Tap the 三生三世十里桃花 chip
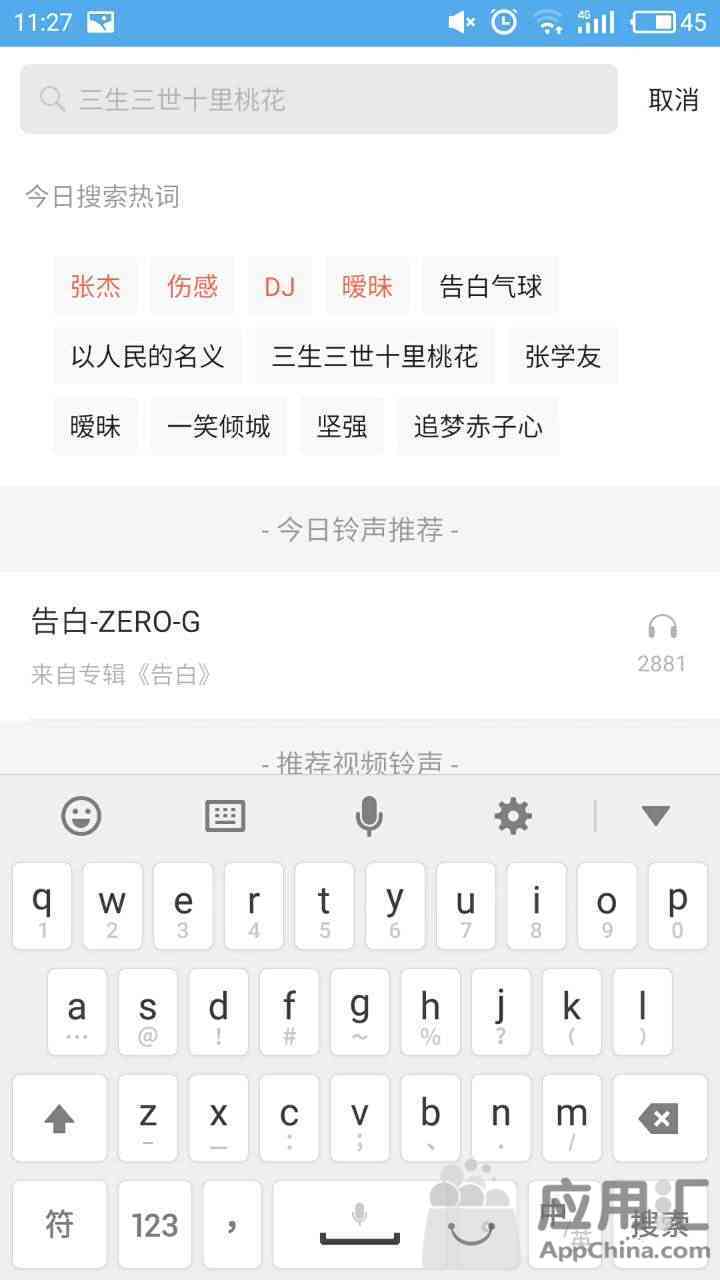This screenshot has width=720, height=1280. click(375, 357)
